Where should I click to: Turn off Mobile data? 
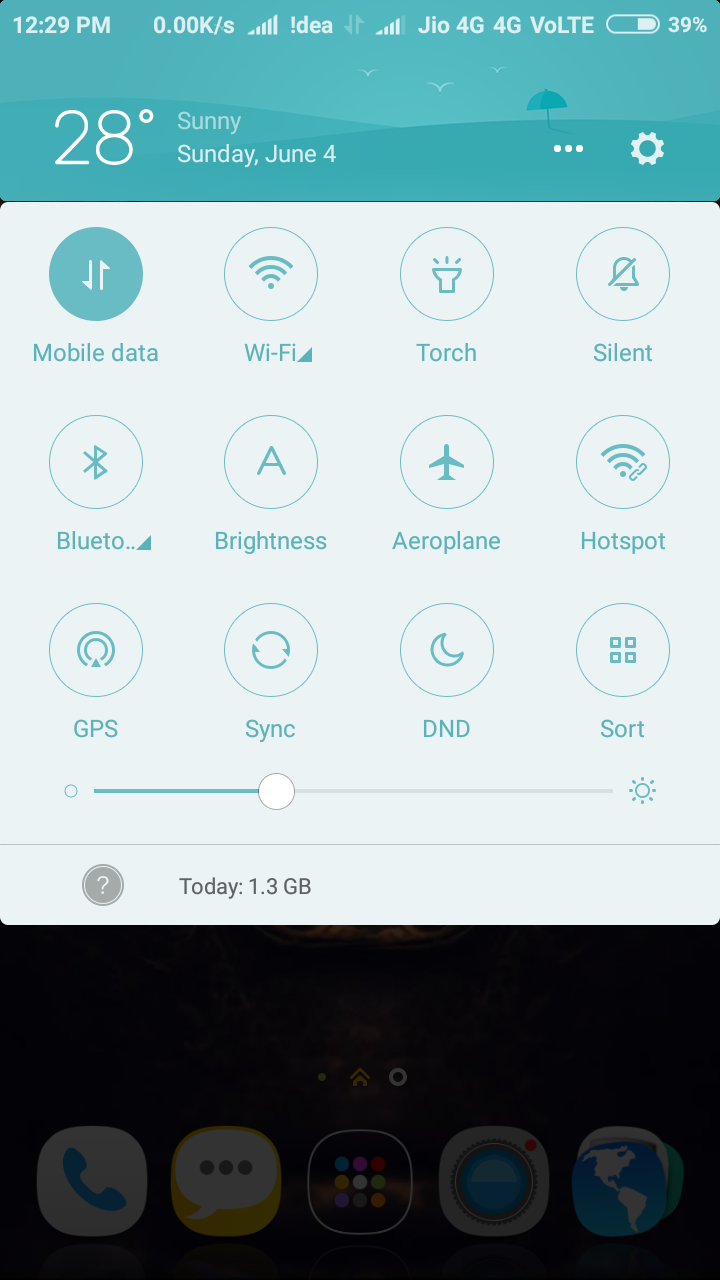point(96,274)
